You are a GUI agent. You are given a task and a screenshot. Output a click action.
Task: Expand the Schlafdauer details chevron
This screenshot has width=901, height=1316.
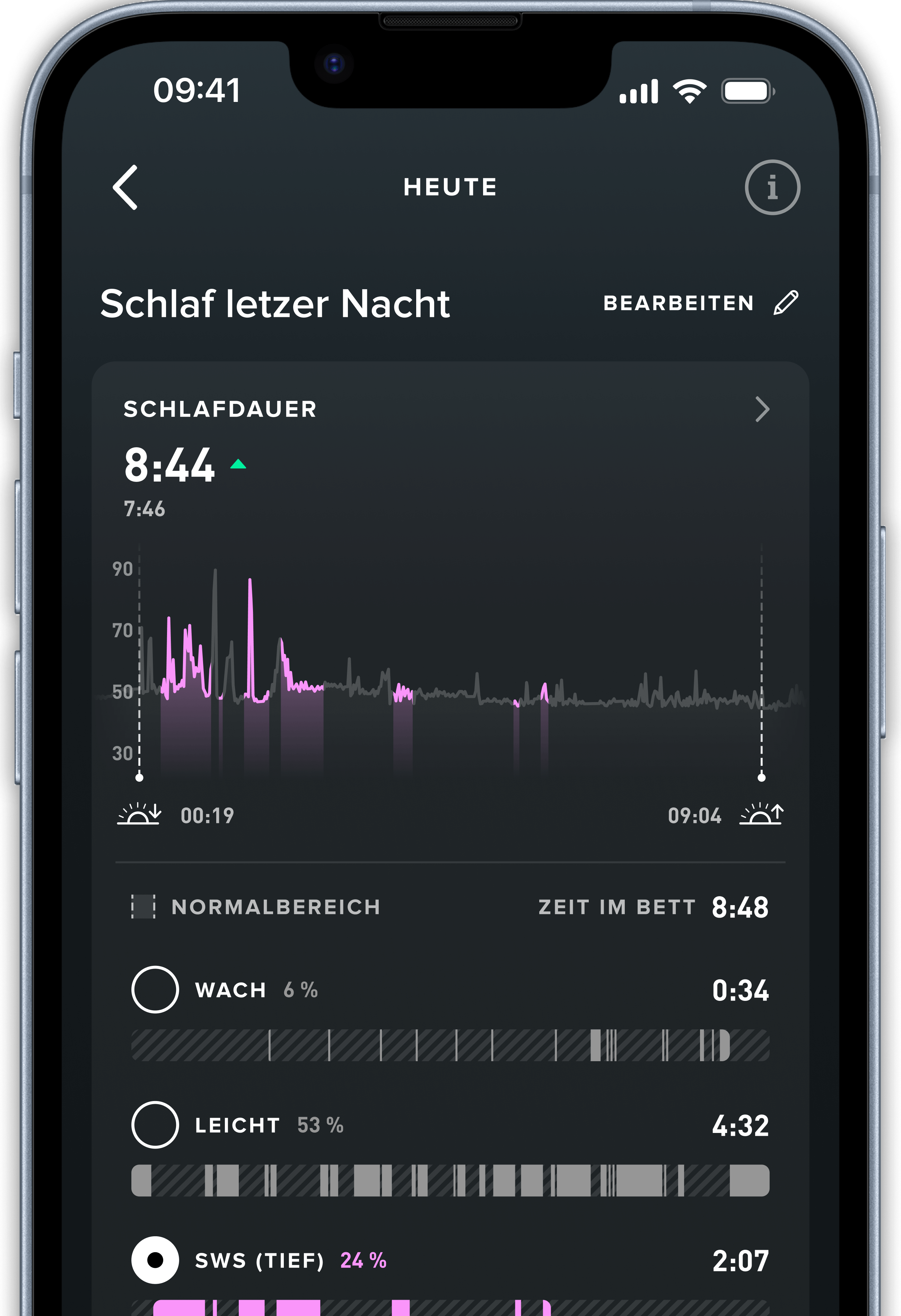point(762,409)
